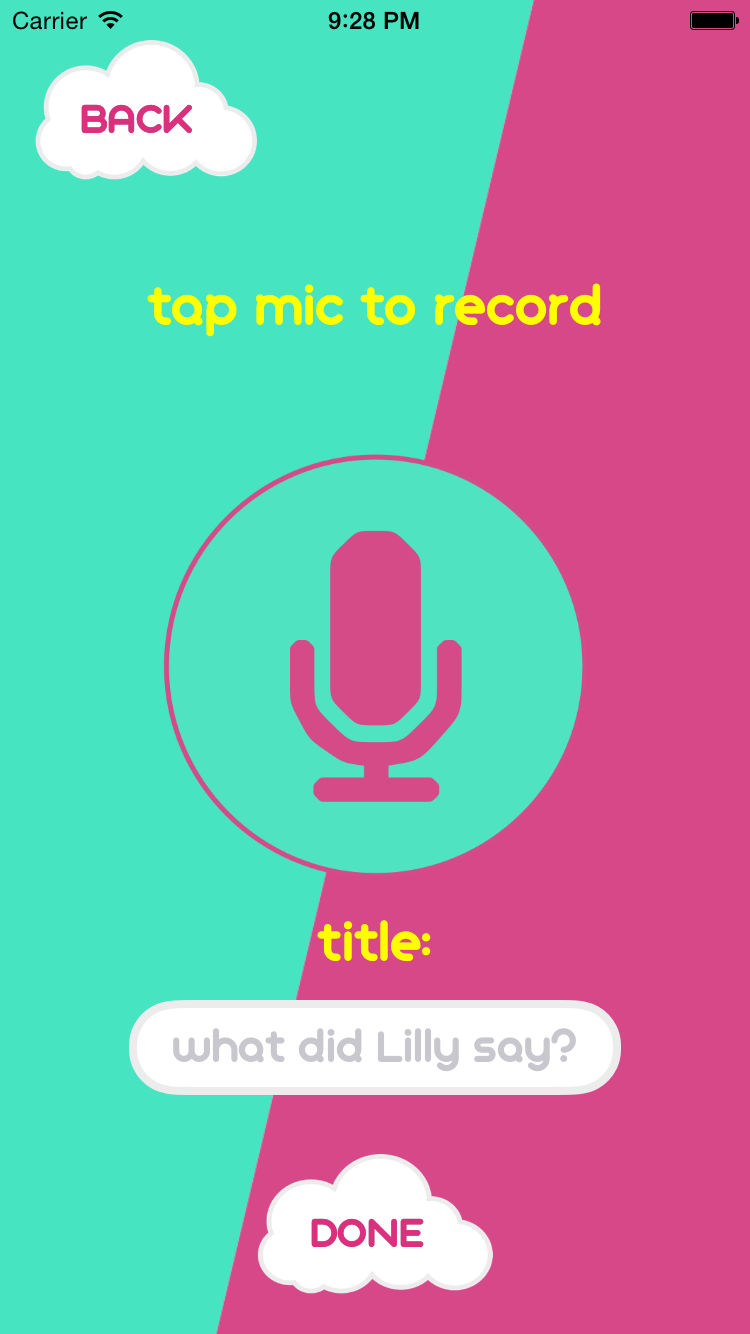Select the 'what did Lilly say?' title field
The width and height of the screenshot is (750, 1334).
[375, 1047]
